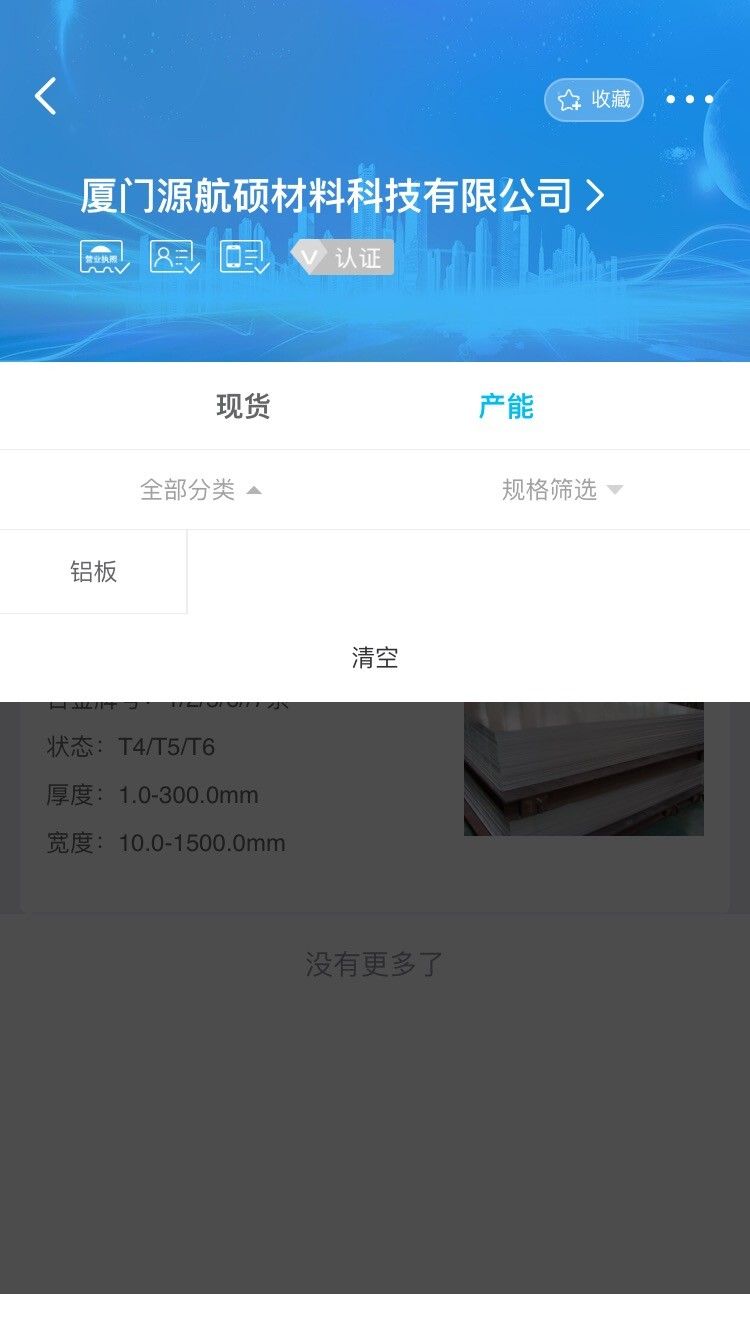This screenshot has width=750, height=1334.
Task: Switch to the 现货 tab
Action: point(243,407)
